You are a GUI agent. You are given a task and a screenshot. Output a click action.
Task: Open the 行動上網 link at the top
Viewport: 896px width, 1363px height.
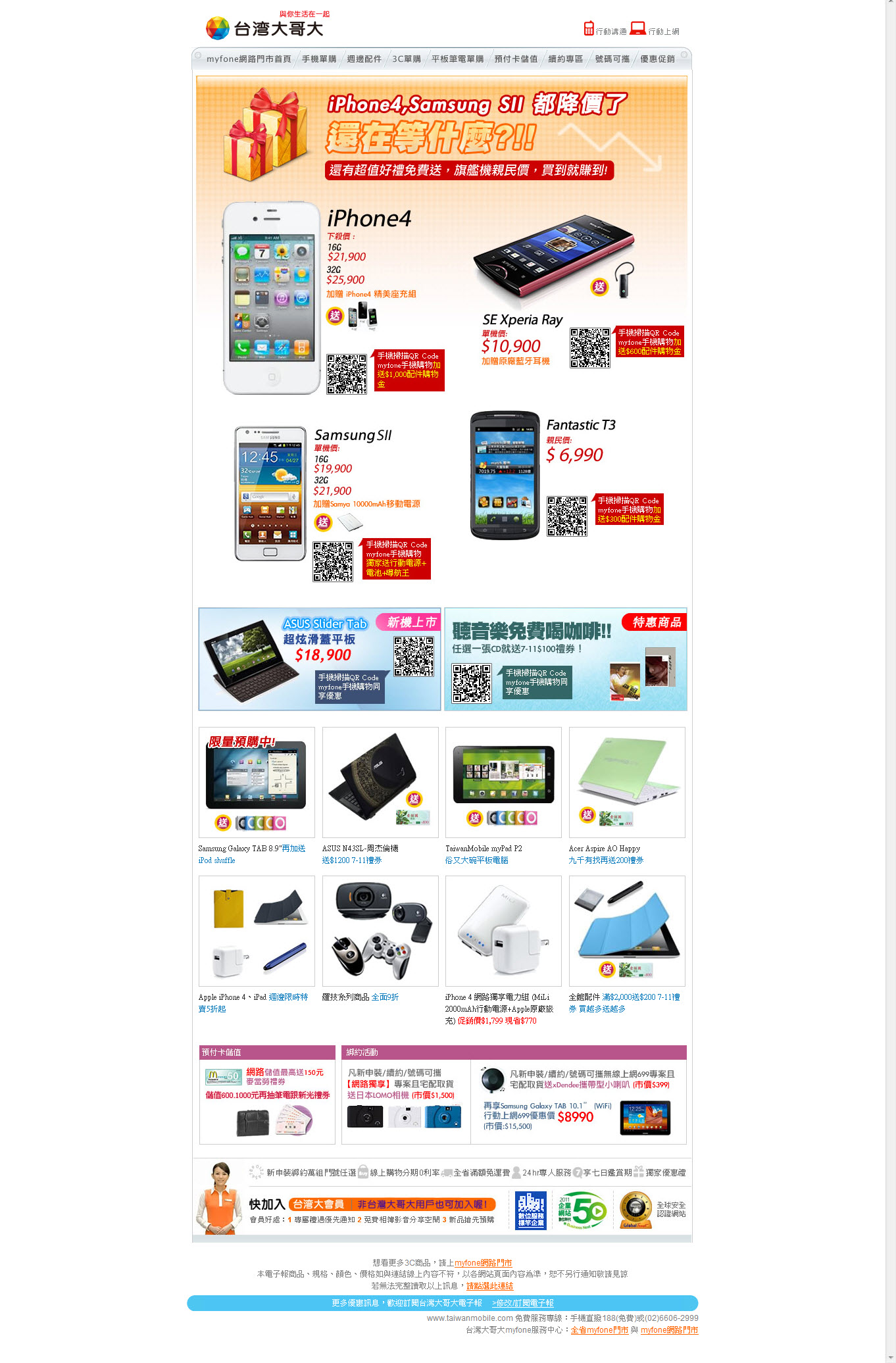(655, 30)
